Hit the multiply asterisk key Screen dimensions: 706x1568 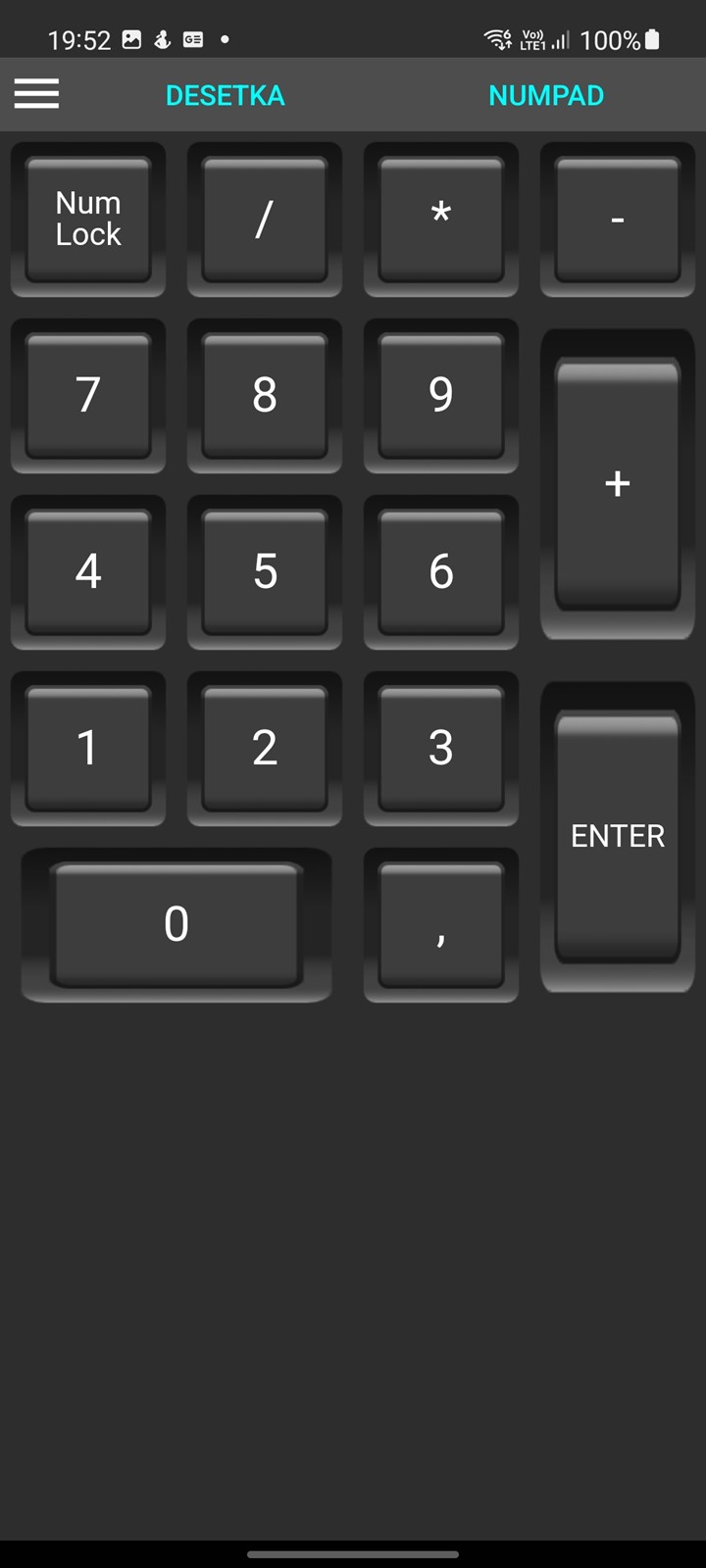(x=441, y=220)
